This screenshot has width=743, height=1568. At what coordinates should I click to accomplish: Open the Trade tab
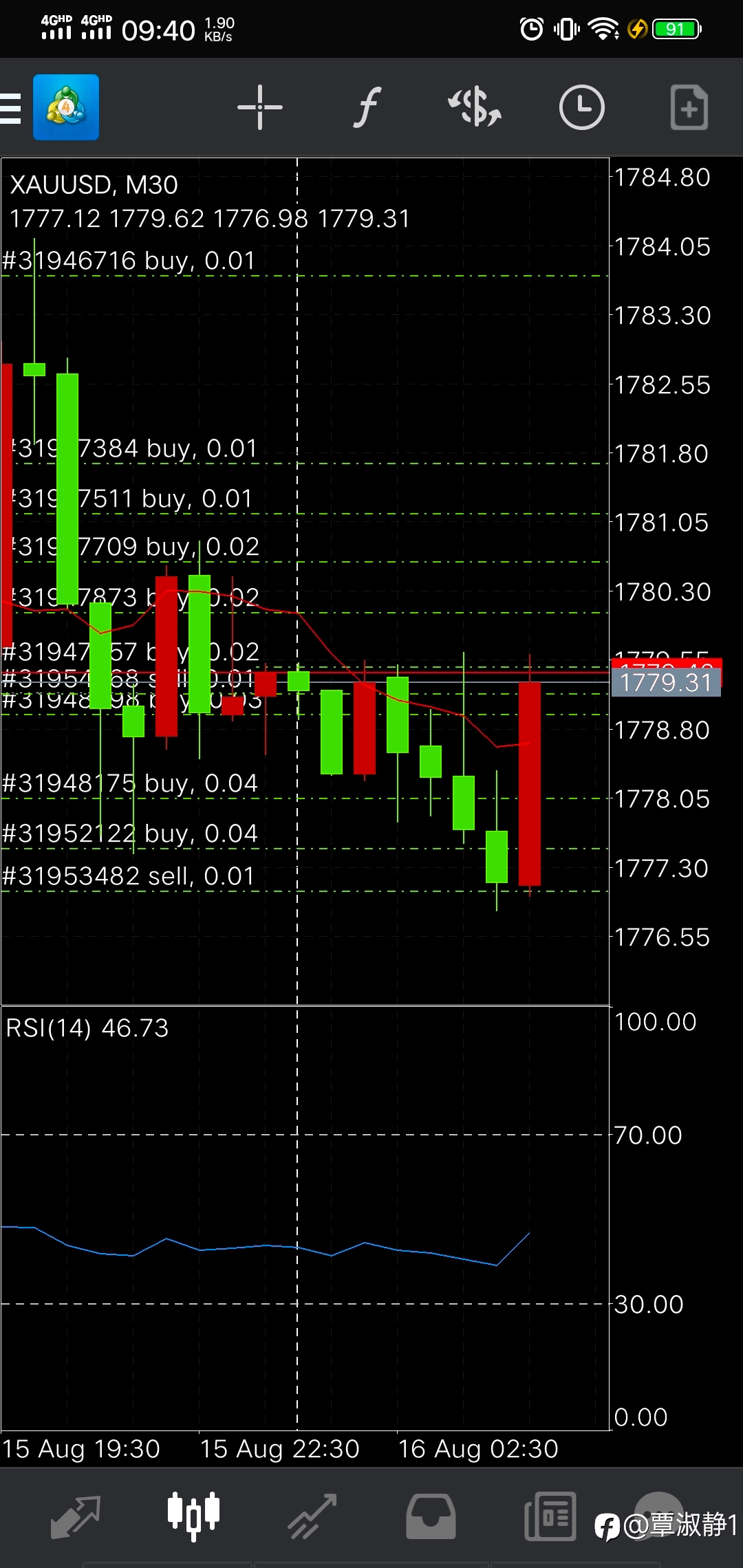coord(312,1517)
